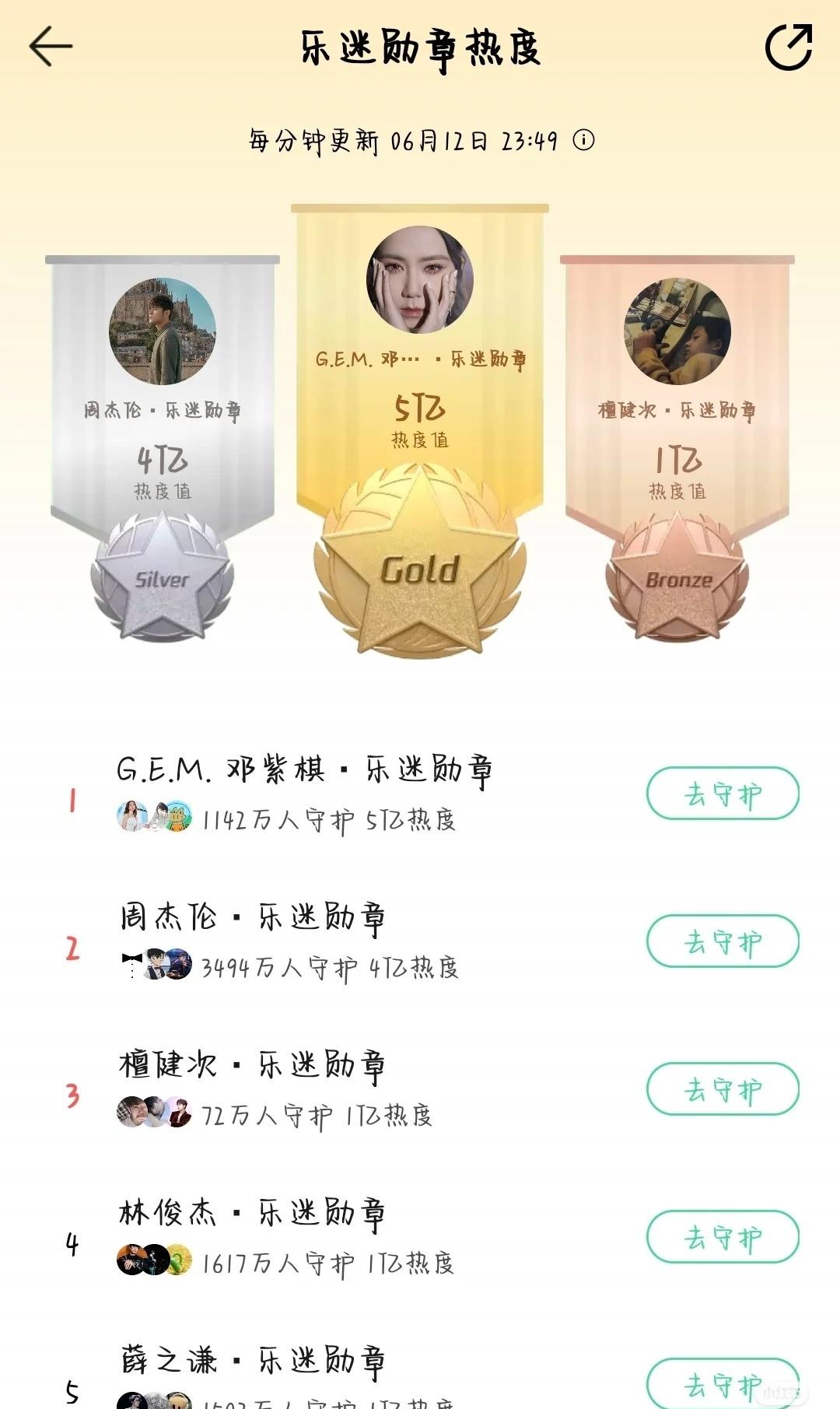Image resolution: width=840 pixels, height=1409 pixels.
Task: Tap 去守护 for 周杰伦
Action: (x=723, y=941)
